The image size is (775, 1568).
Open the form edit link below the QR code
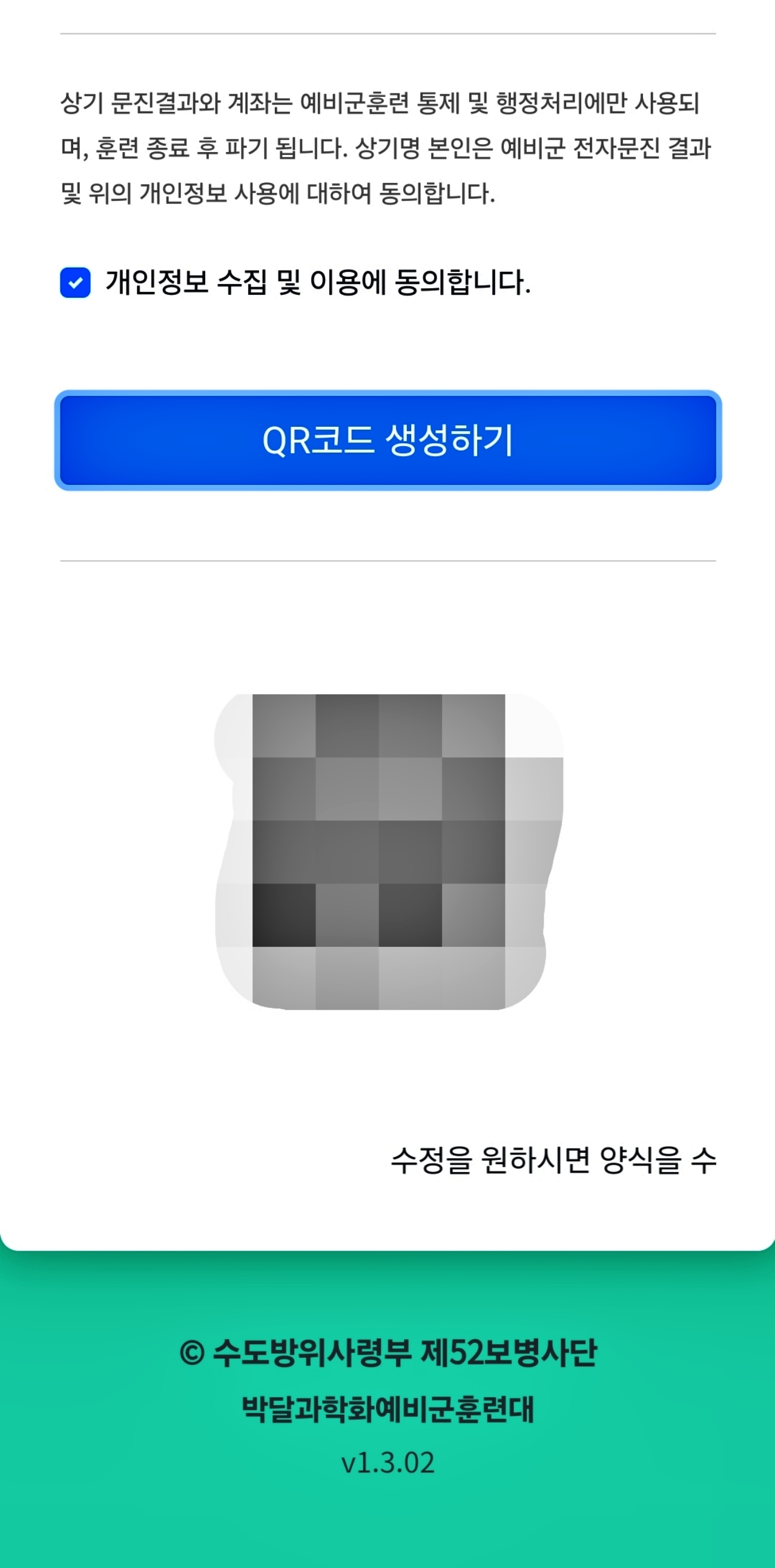pyautogui.click(x=555, y=1158)
